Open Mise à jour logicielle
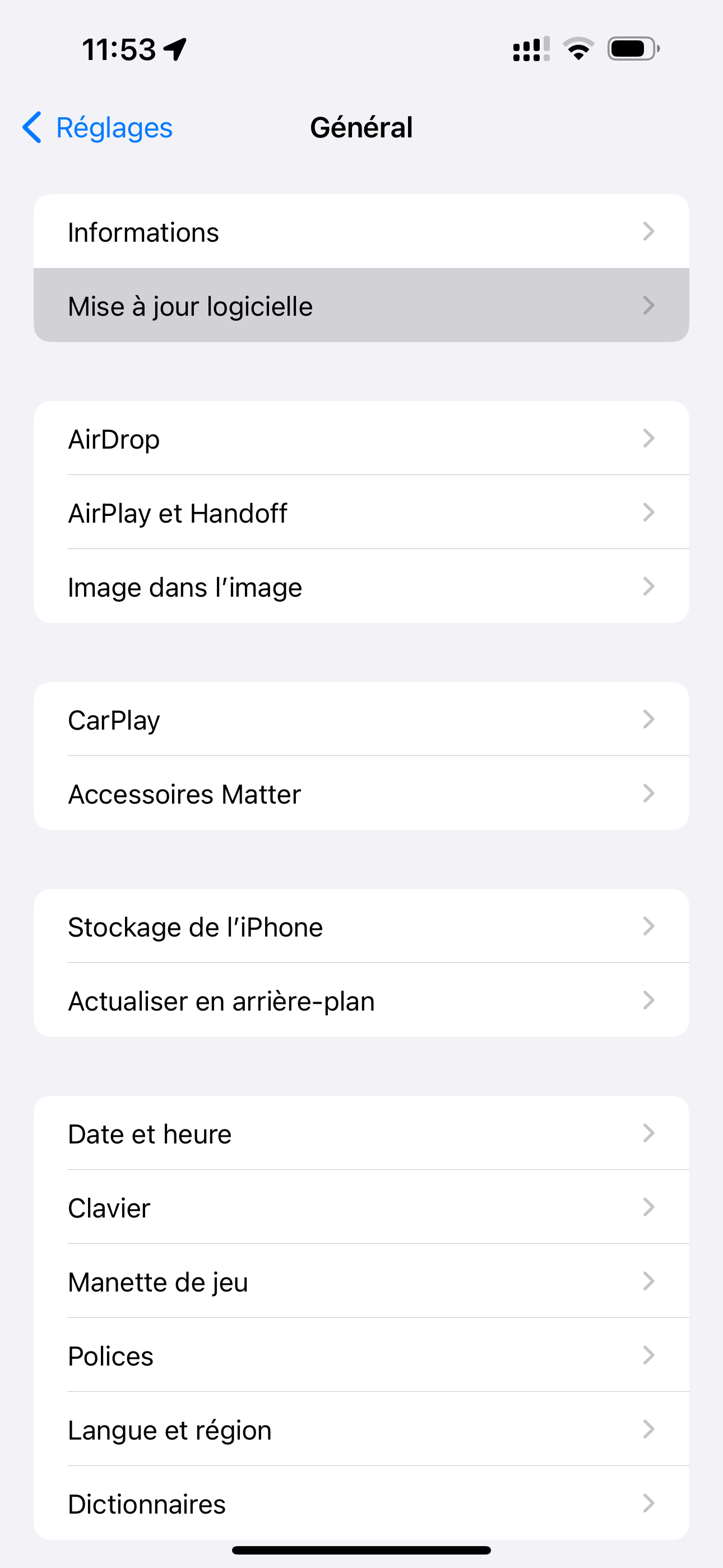Image resolution: width=723 pixels, height=1568 pixels. click(x=361, y=306)
